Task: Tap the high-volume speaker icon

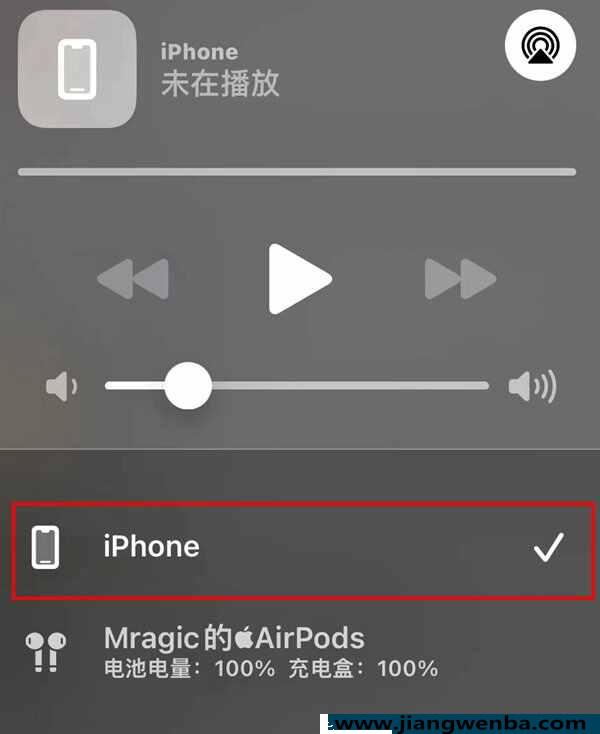Action: pos(531,386)
